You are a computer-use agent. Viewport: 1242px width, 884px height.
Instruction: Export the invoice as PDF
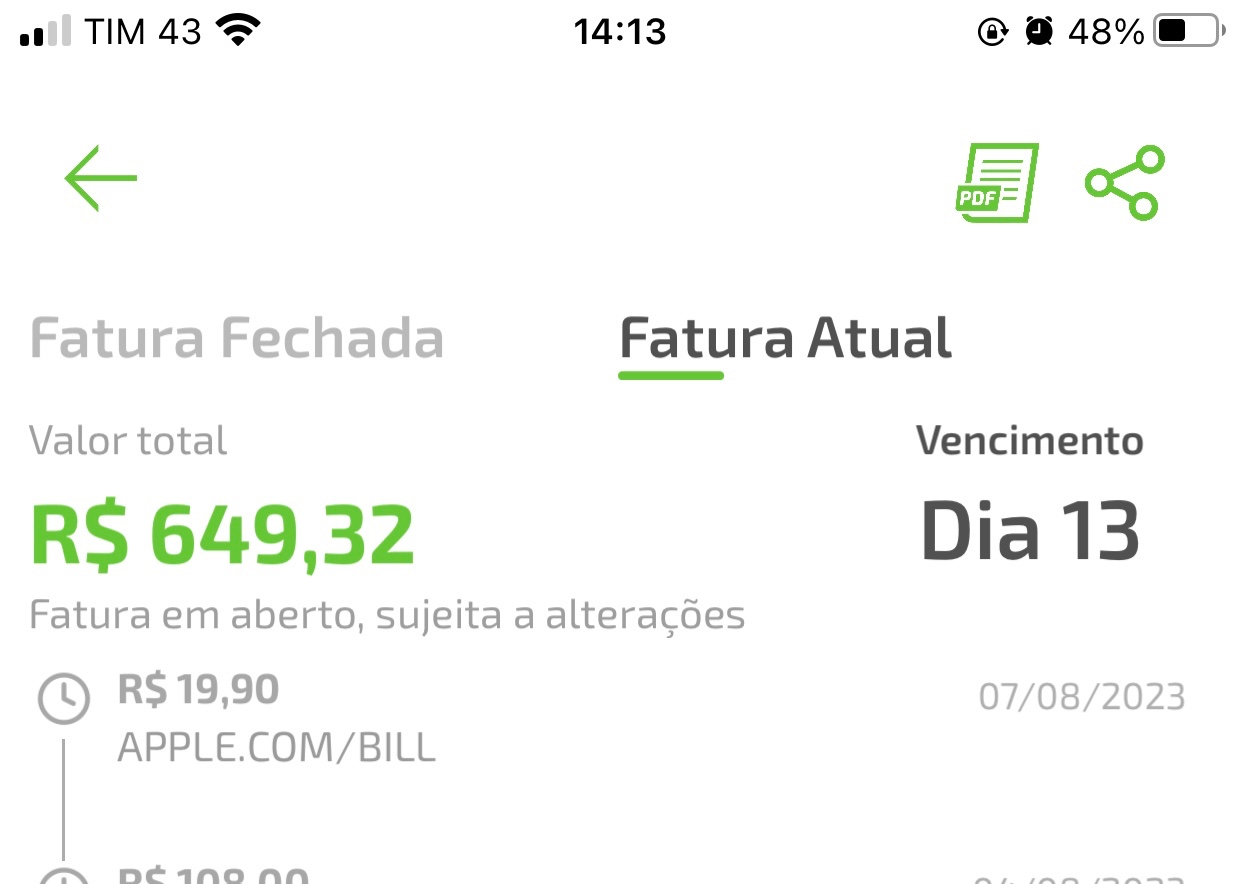(997, 183)
